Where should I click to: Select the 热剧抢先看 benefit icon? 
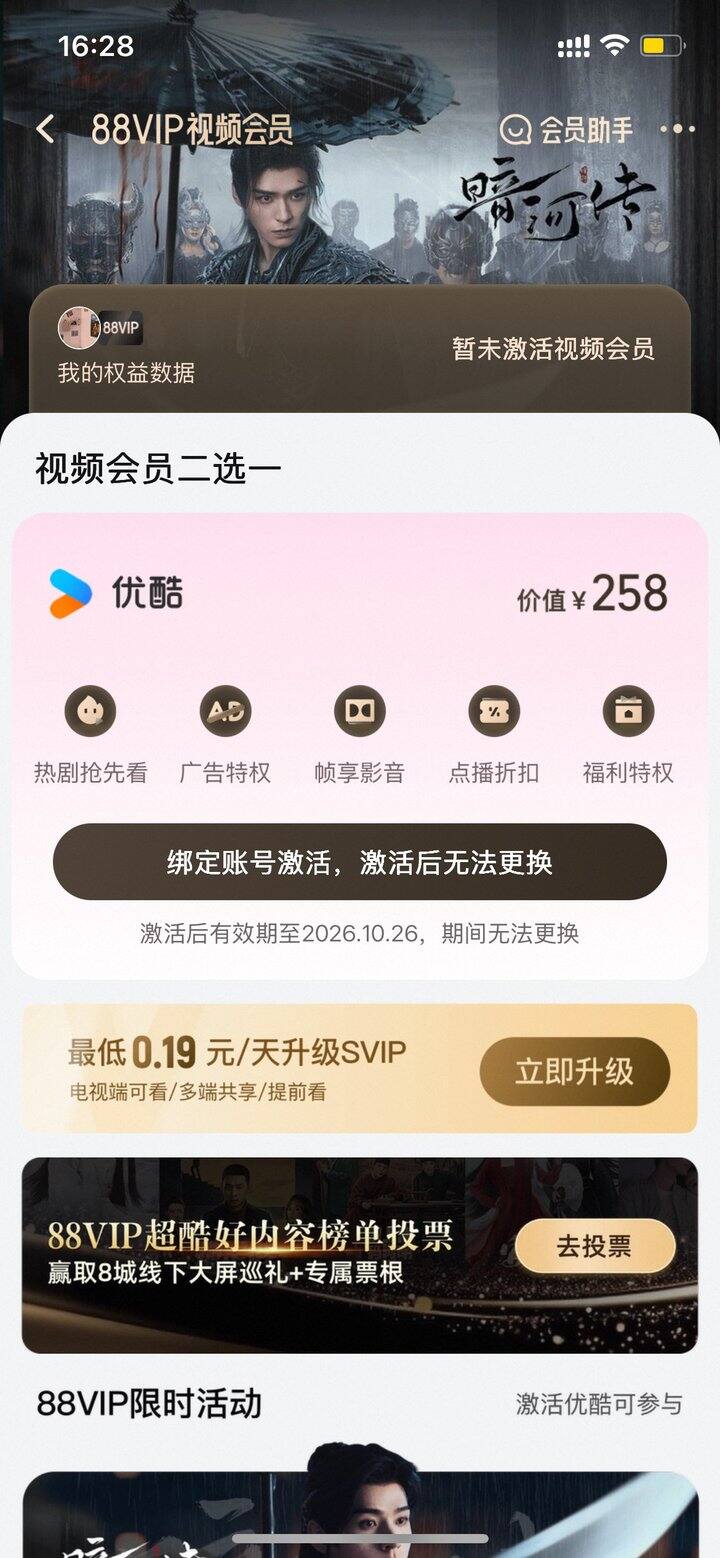pyautogui.click(x=88, y=712)
